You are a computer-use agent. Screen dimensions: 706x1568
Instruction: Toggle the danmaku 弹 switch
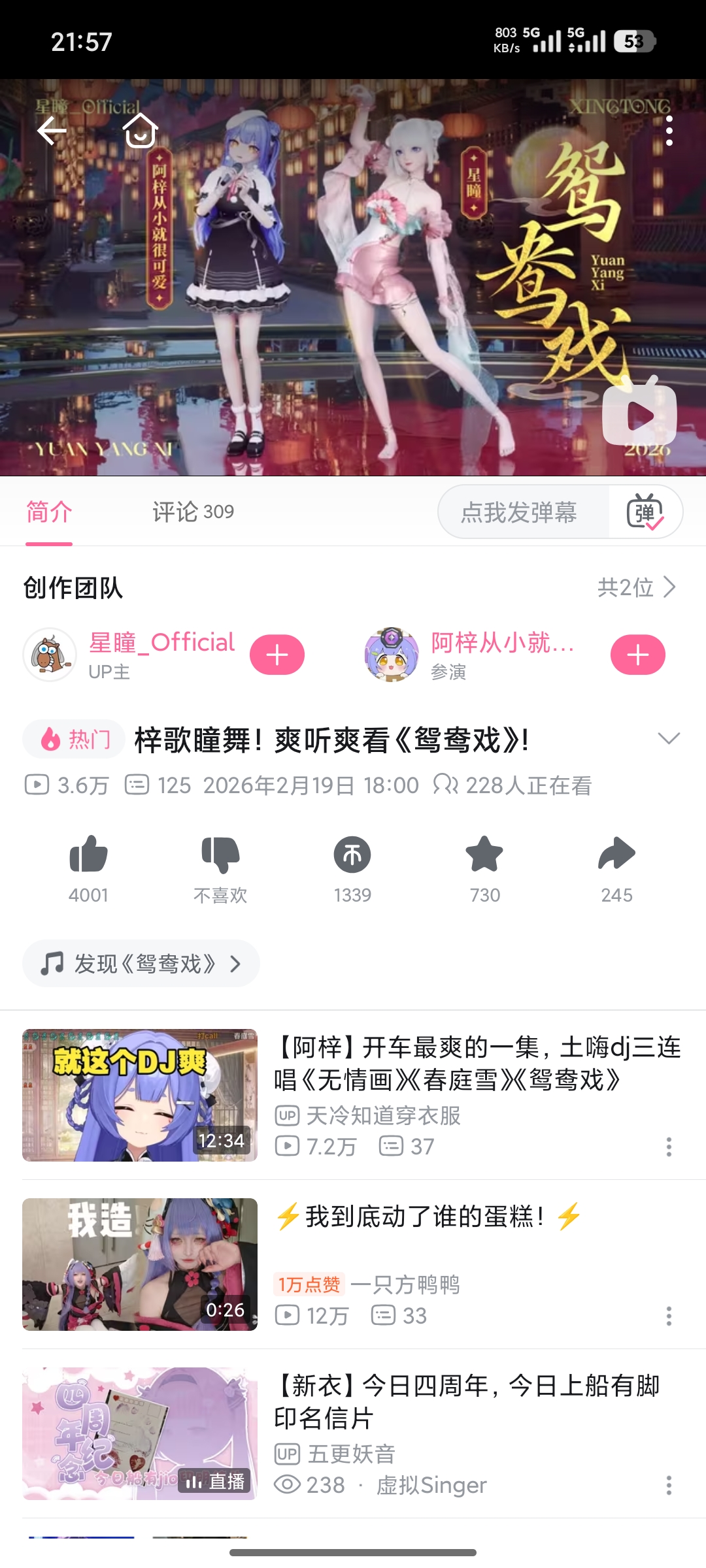[x=645, y=512]
